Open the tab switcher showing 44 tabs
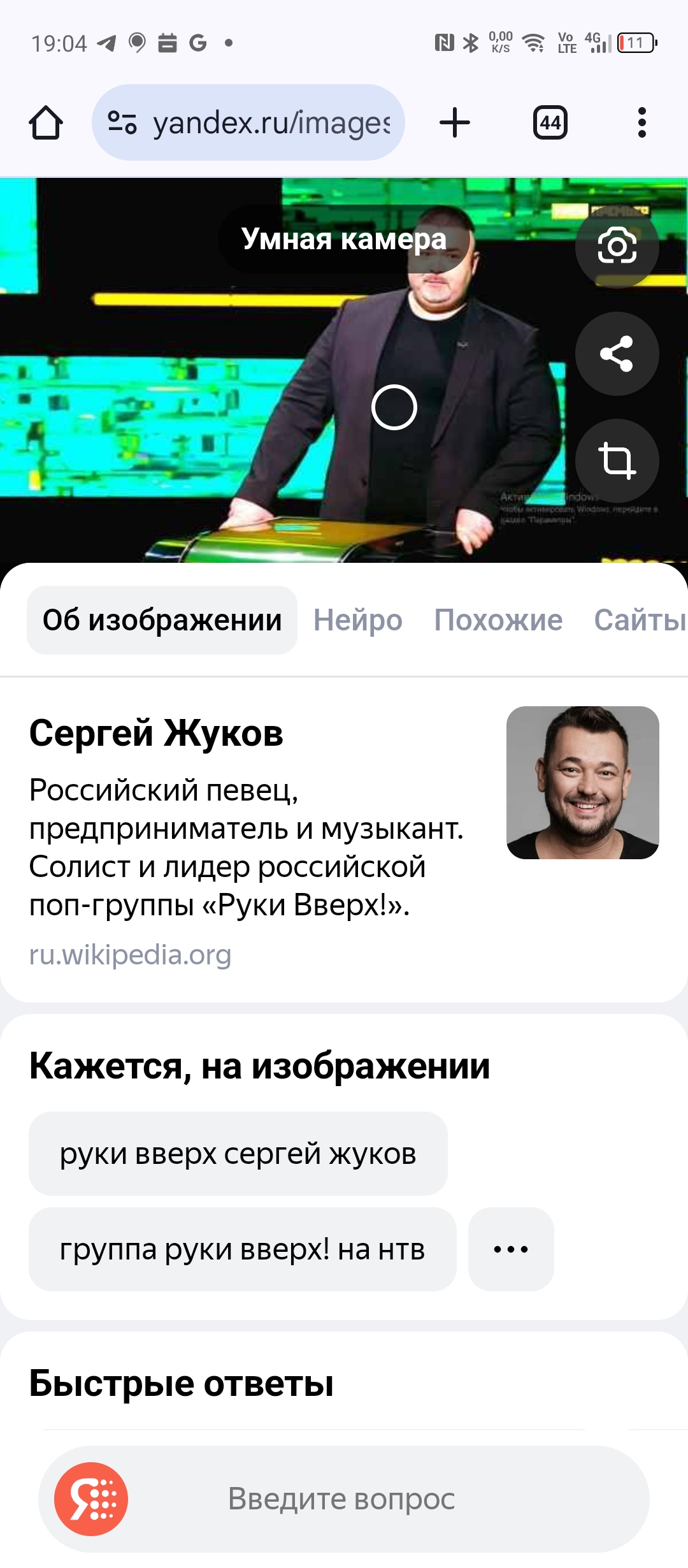688x1568 pixels. (550, 122)
